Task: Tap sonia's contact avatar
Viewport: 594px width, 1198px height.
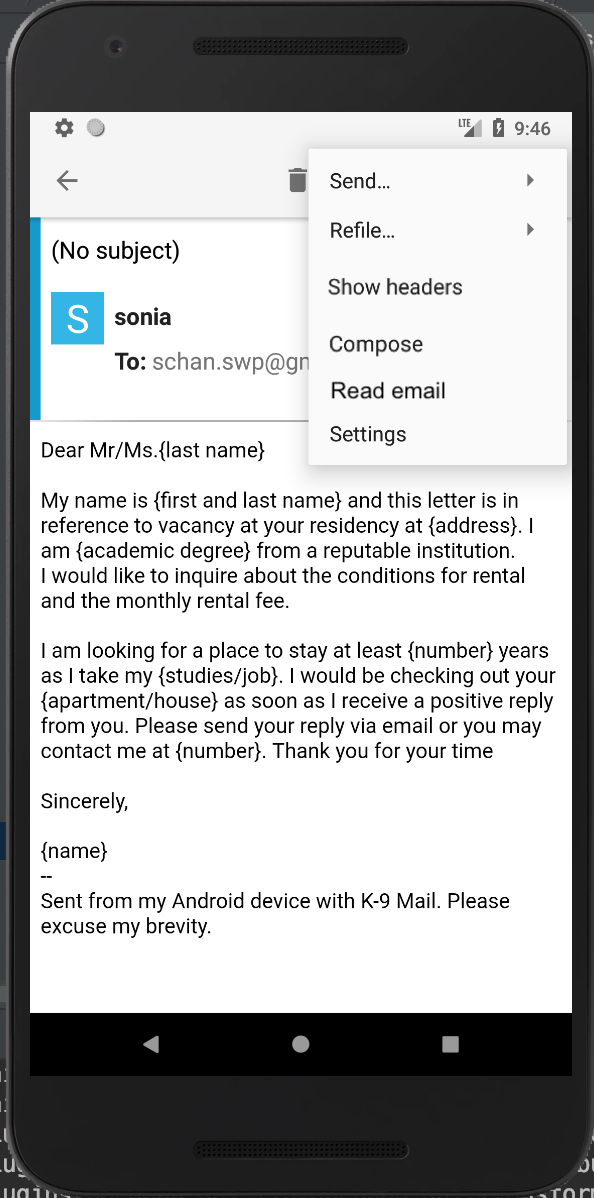Action: tap(77, 318)
